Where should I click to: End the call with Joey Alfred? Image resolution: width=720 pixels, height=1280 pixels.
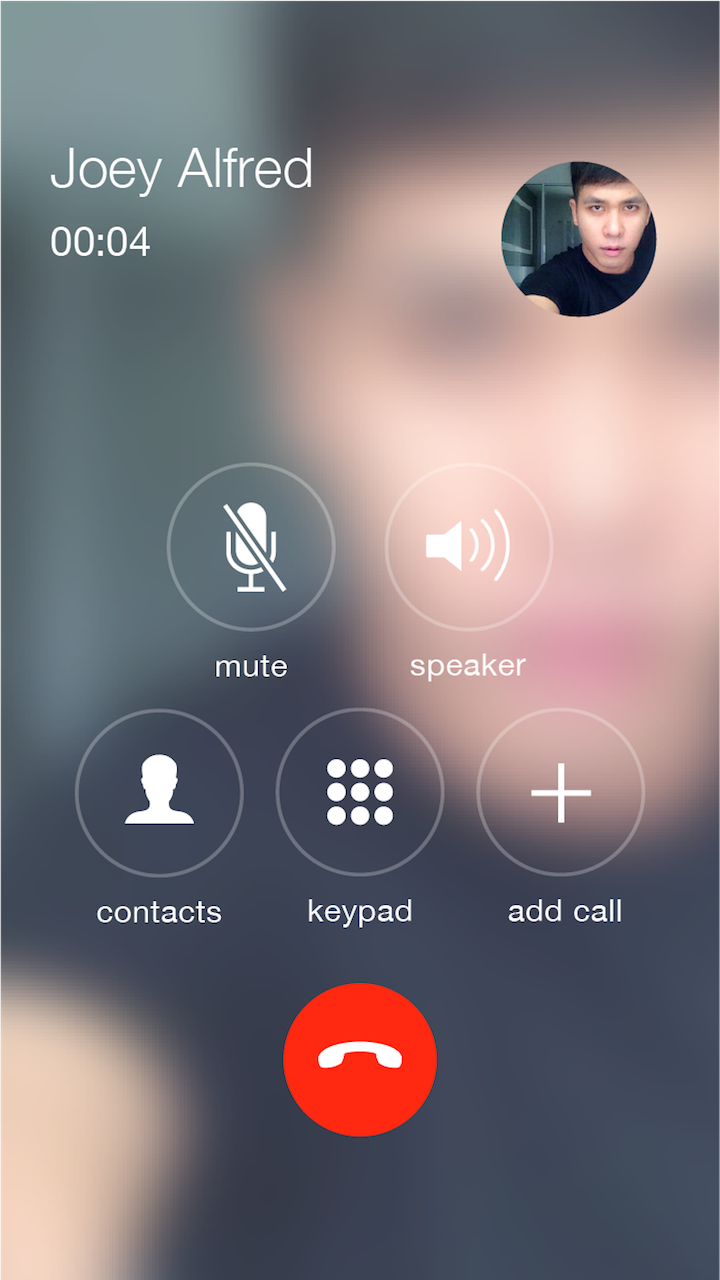tap(360, 1059)
